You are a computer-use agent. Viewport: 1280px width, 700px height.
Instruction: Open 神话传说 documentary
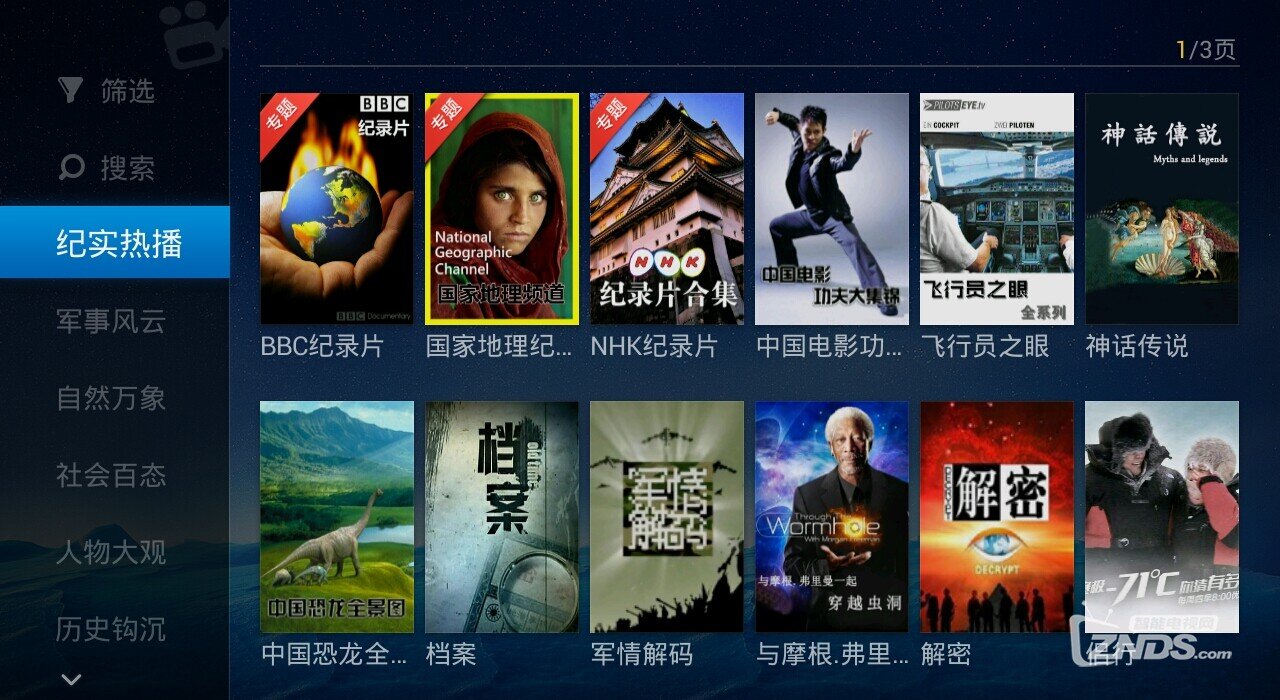click(1162, 209)
